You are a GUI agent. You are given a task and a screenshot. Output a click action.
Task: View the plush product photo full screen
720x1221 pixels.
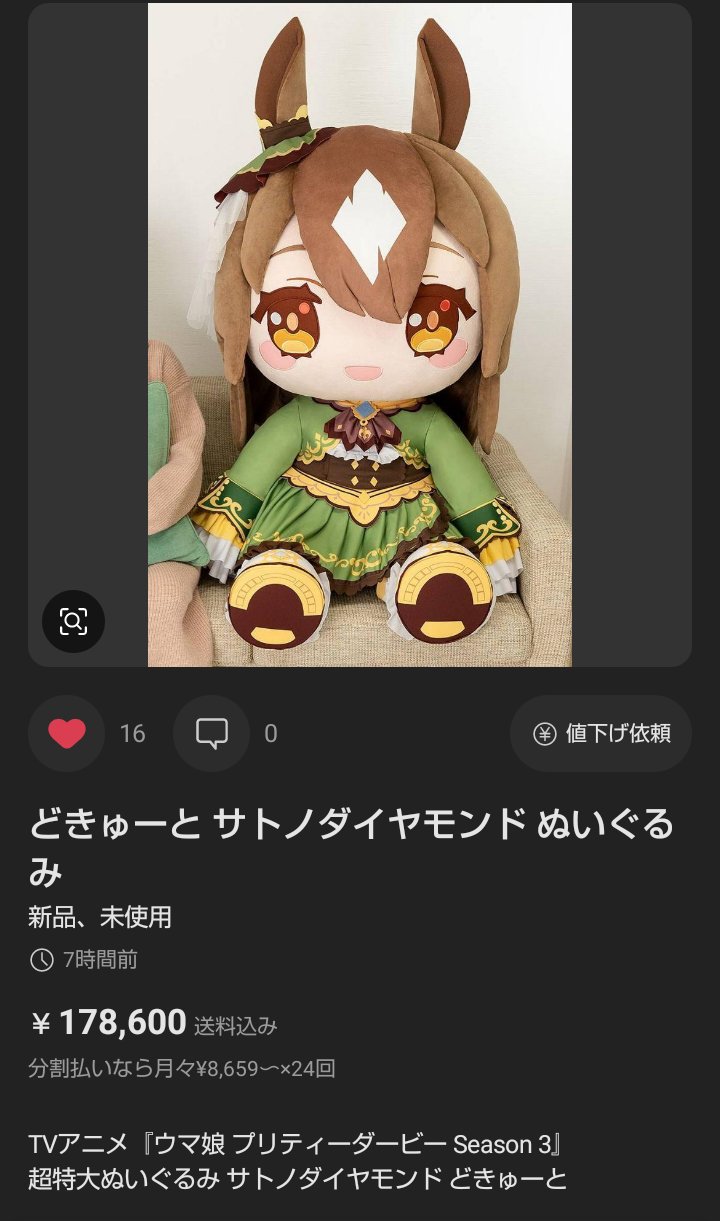click(x=360, y=334)
